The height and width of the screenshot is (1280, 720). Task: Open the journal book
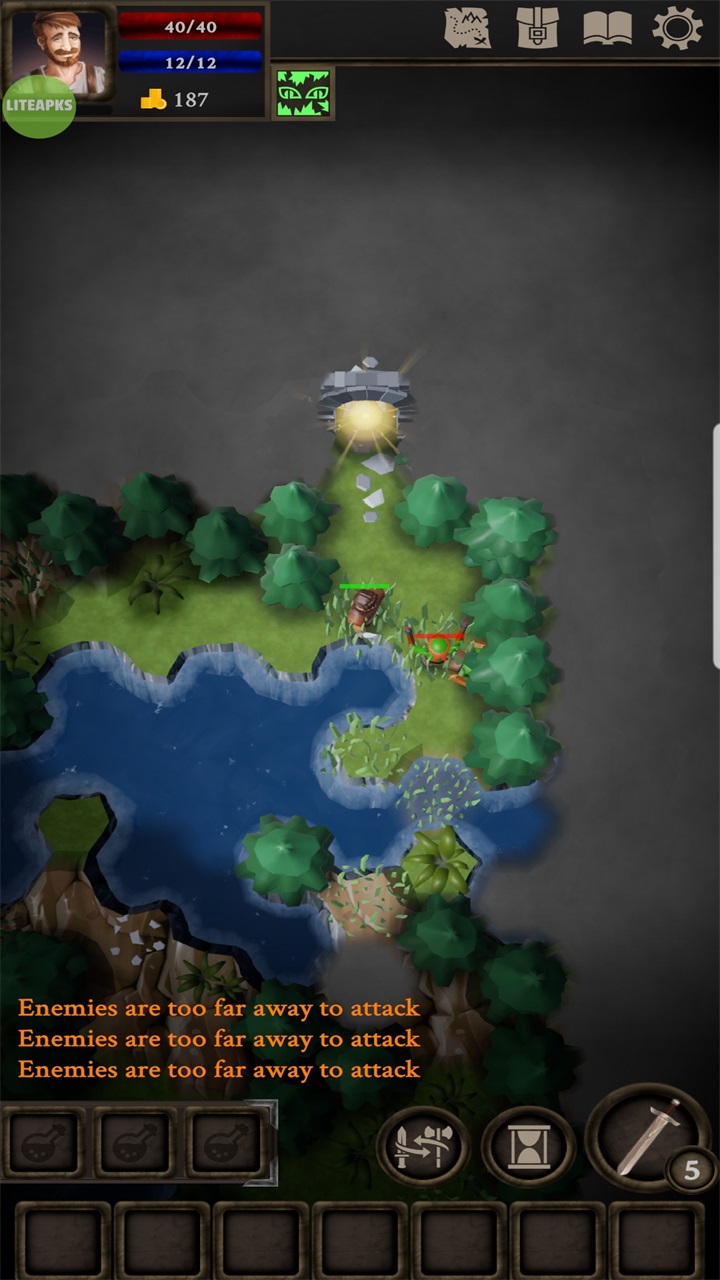coord(607,28)
